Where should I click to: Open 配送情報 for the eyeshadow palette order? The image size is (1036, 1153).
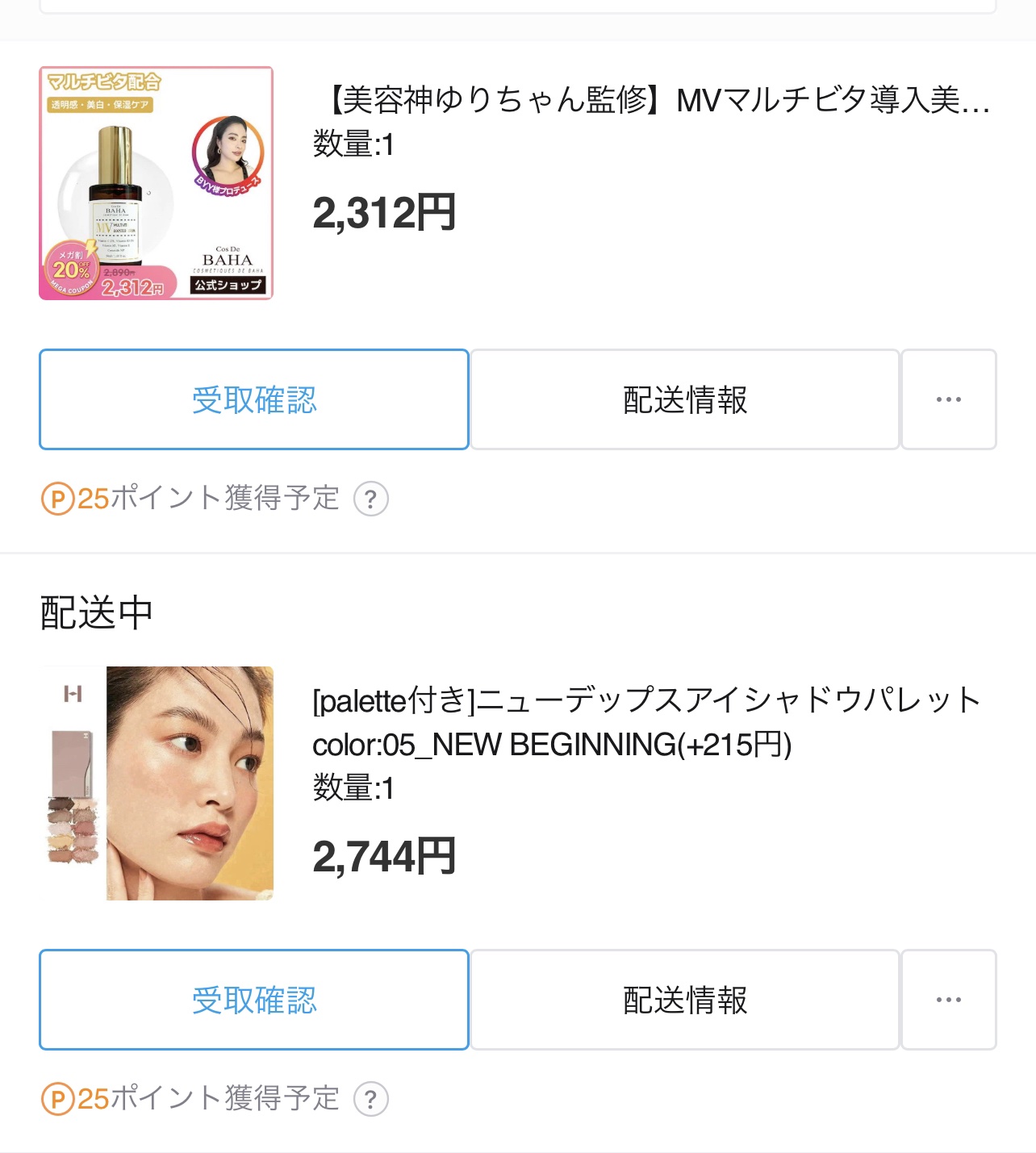[x=683, y=999]
